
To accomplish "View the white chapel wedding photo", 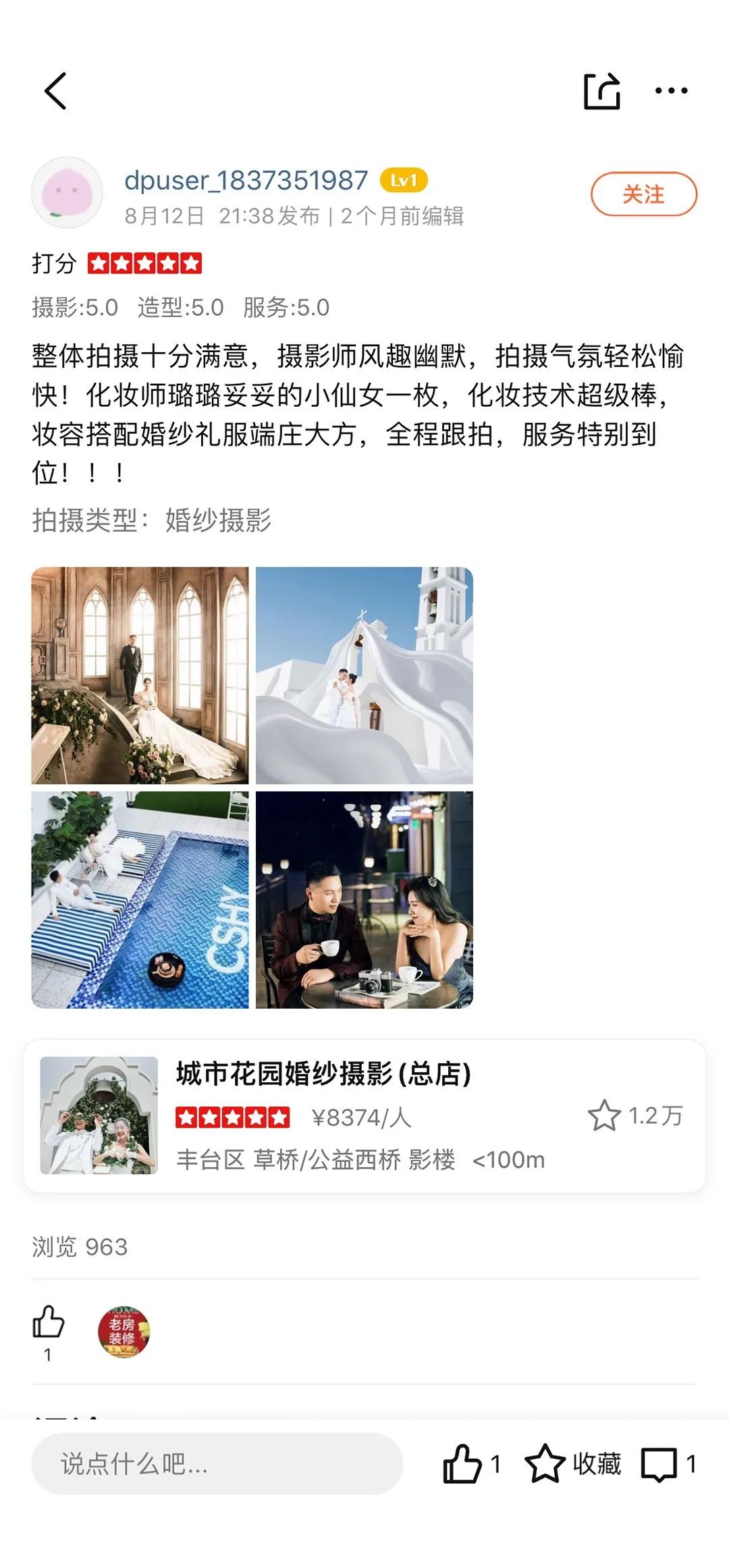I will 364,675.
